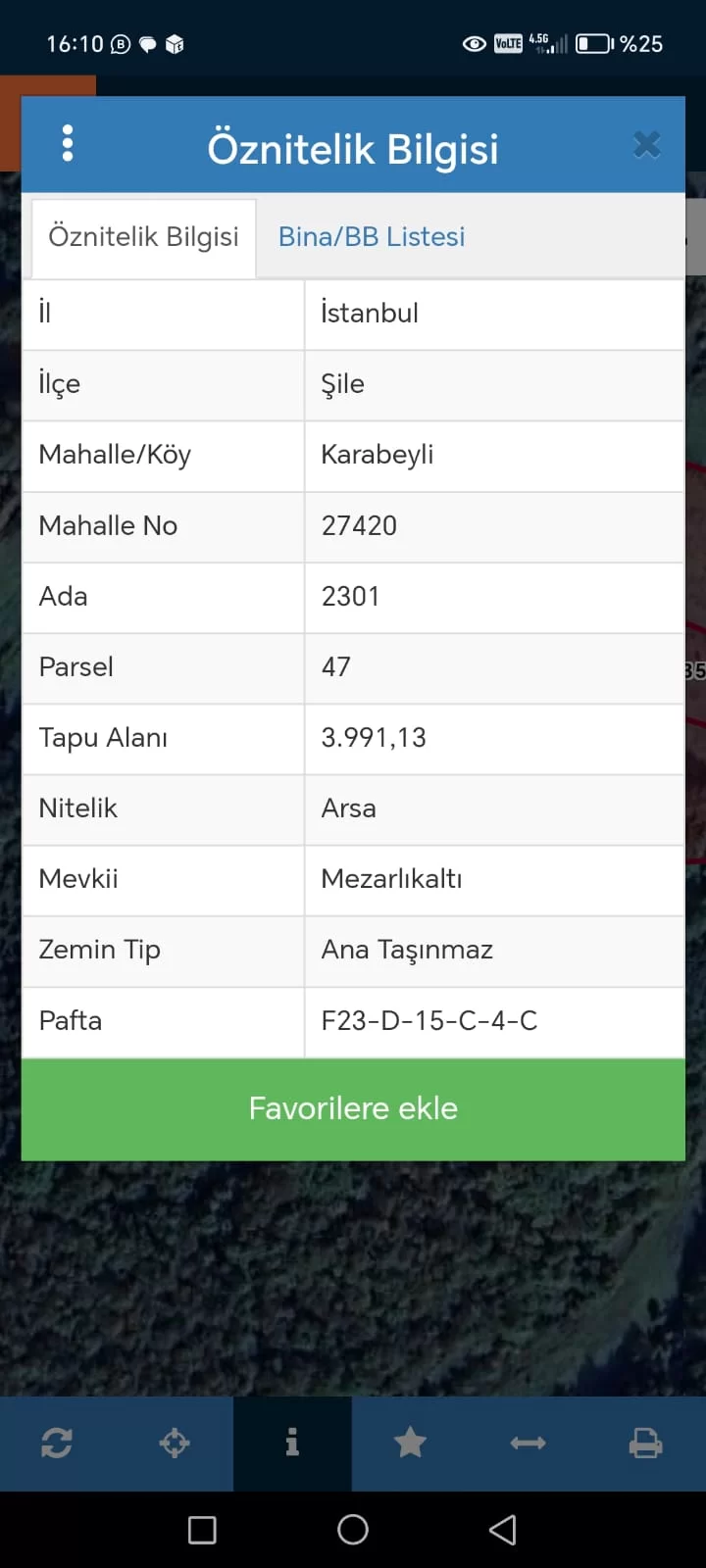706x1568 pixels.
Task: Close the Öznitelik Bilgisi dialog
Action: click(646, 145)
